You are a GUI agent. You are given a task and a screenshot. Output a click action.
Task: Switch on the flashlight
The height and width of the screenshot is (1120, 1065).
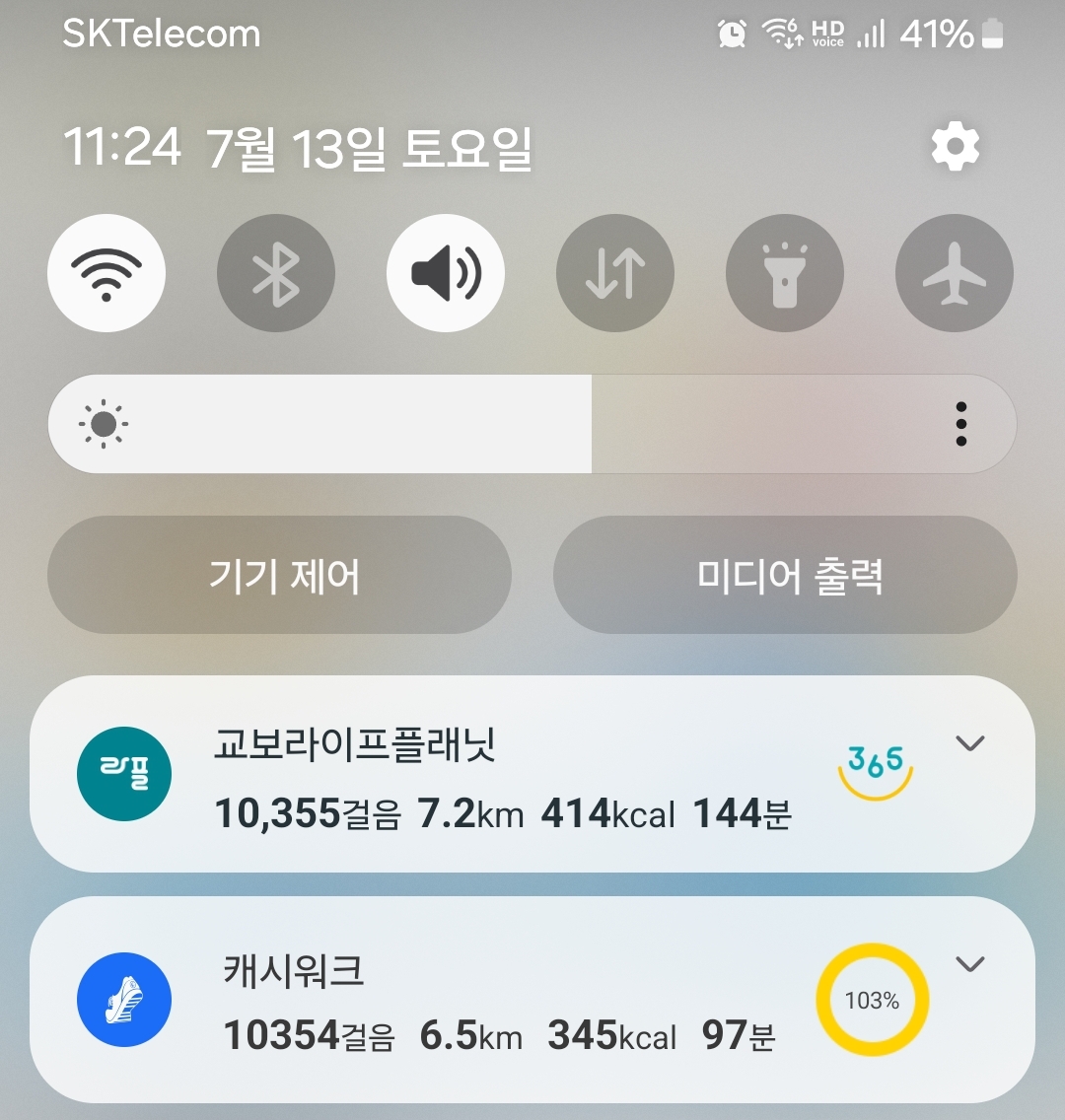pyautogui.click(x=785, y=273)
